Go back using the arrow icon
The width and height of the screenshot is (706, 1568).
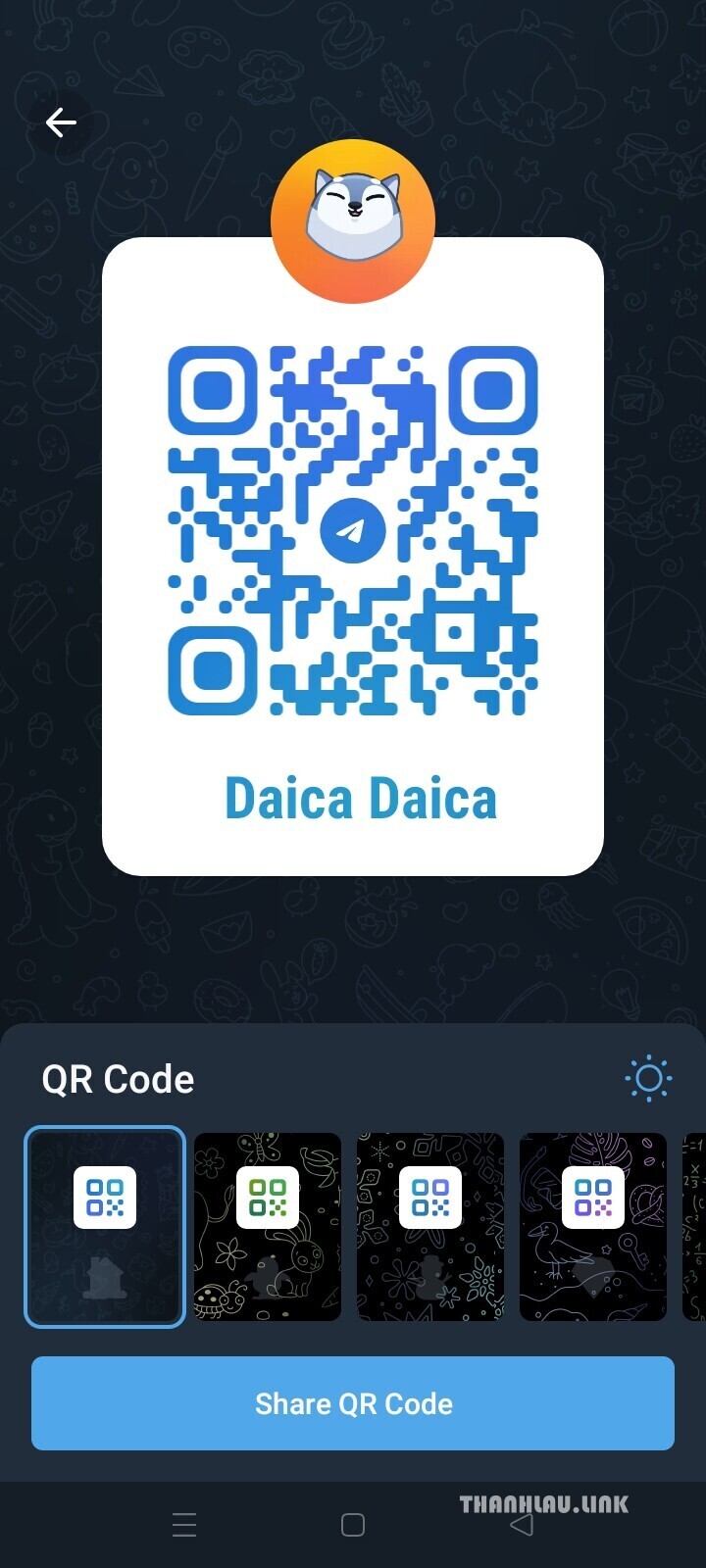(61, 122)
